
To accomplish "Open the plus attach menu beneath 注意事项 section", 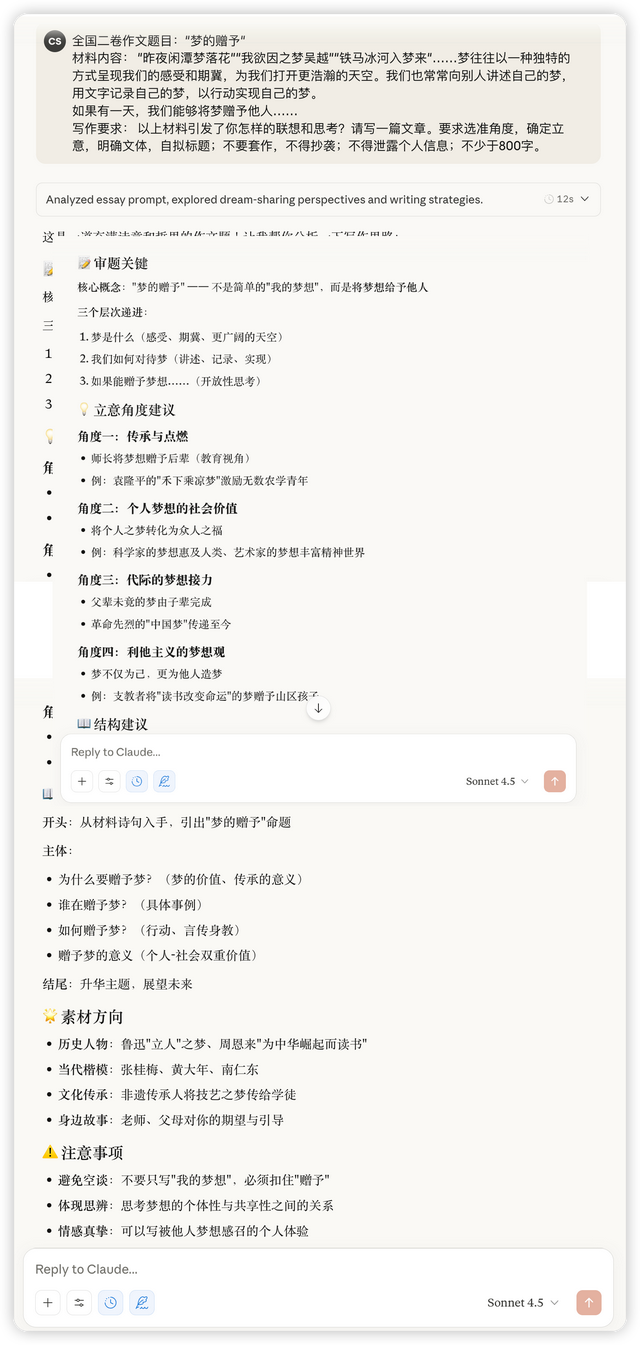I will click(x=47, y=1302).
